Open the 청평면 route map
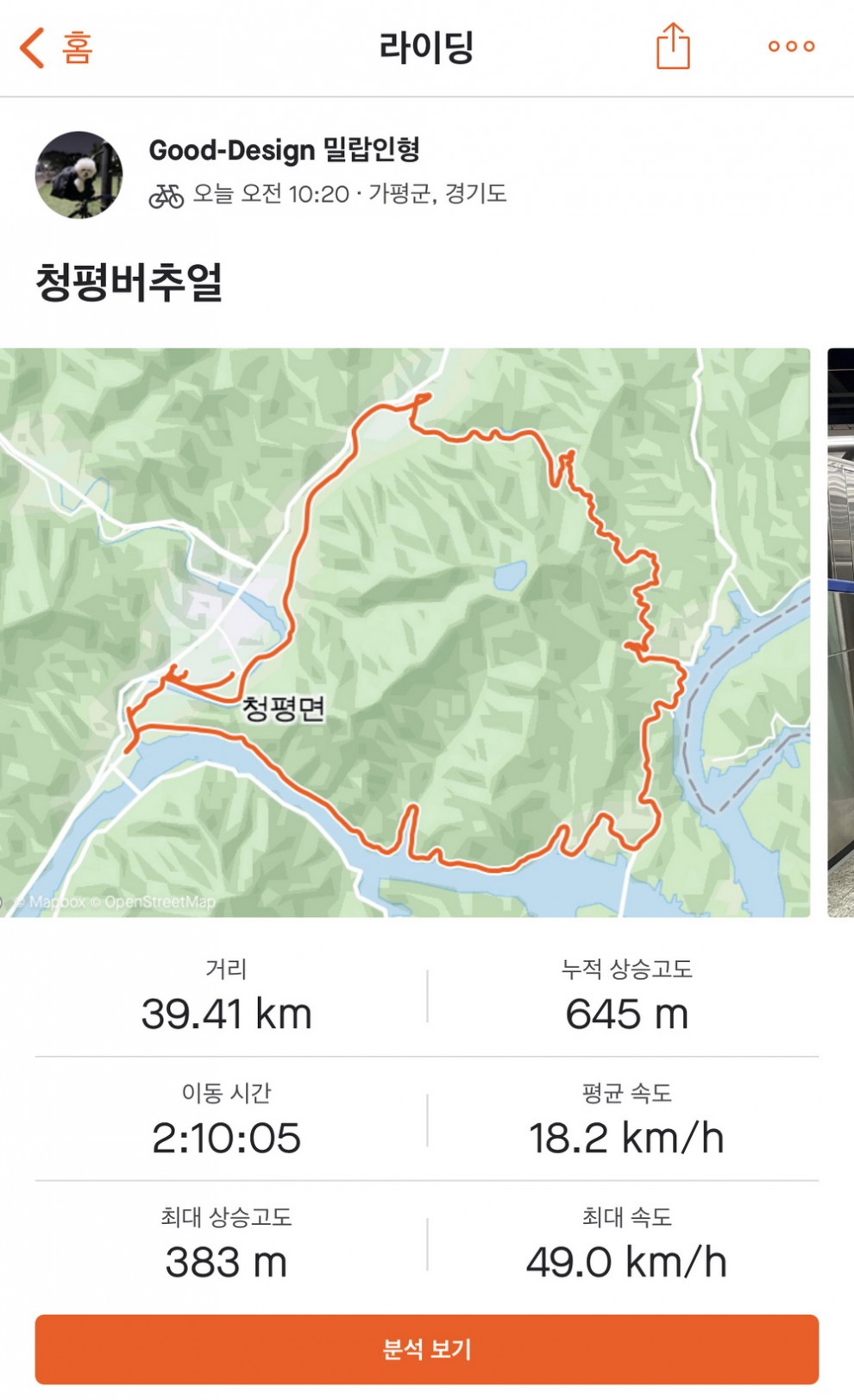Image resolution: width=854 pixels, height=1400 pixels. [405, 631]
